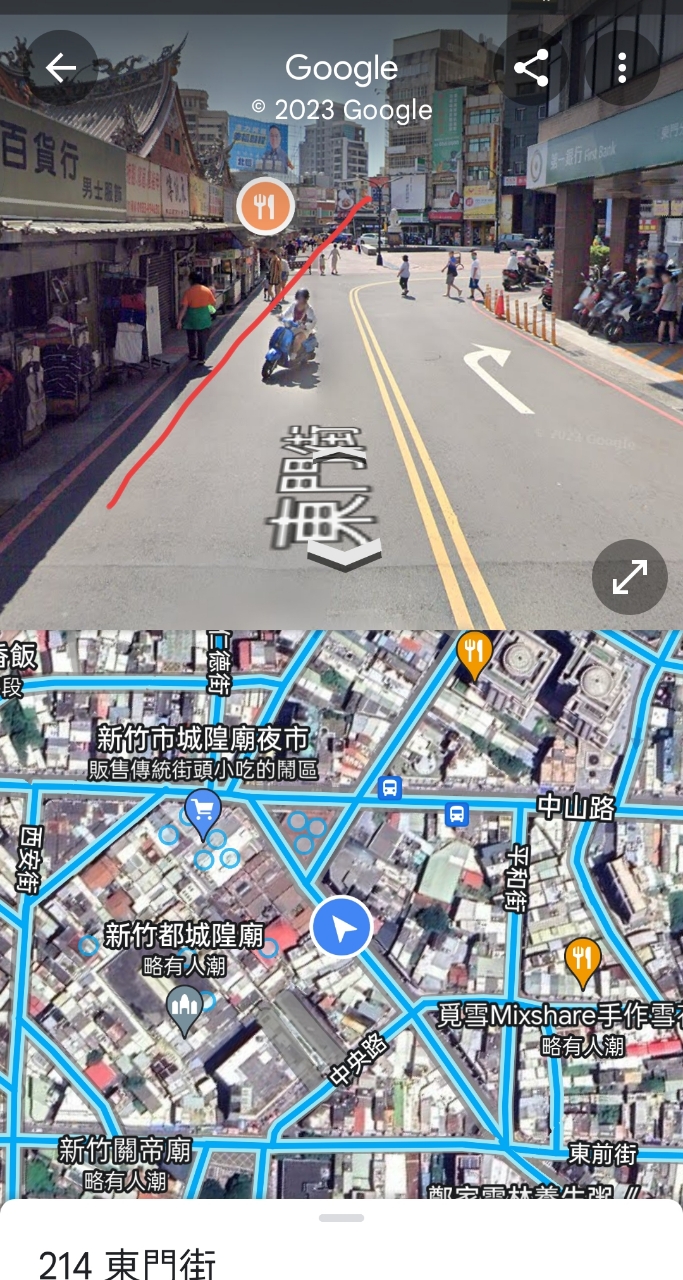Open the three-dot overflow menu
The height and width of the screenshot is (1280, 683).
click(x=621, y=68)
